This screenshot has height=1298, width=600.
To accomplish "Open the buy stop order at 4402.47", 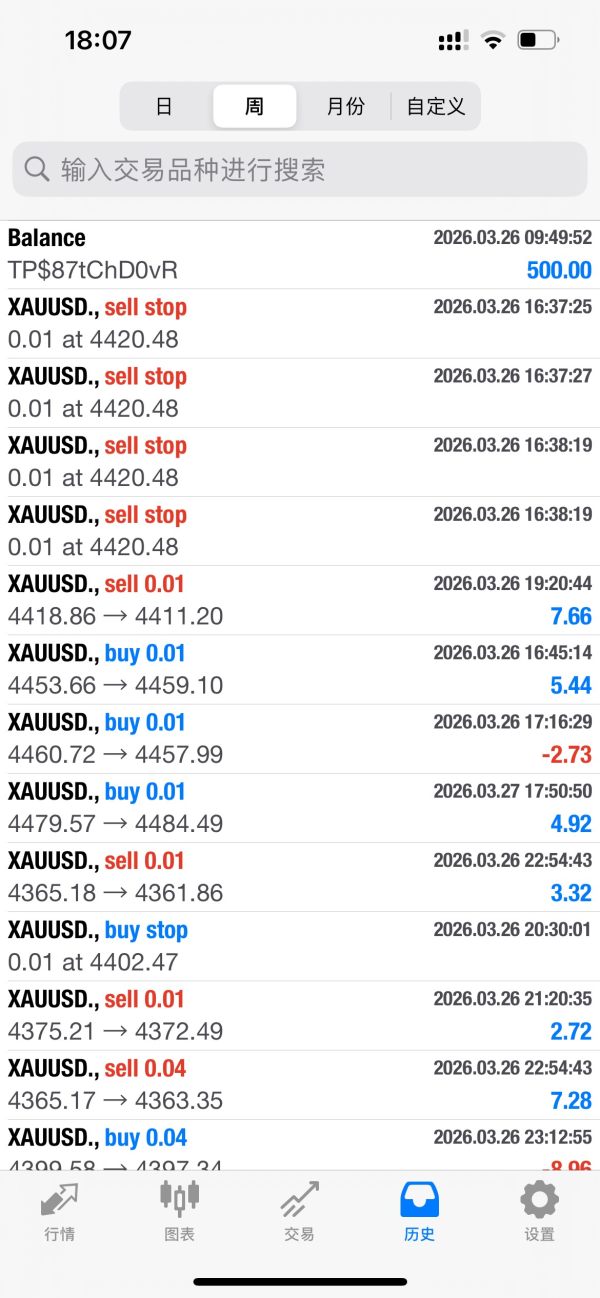I will point(300,945).
